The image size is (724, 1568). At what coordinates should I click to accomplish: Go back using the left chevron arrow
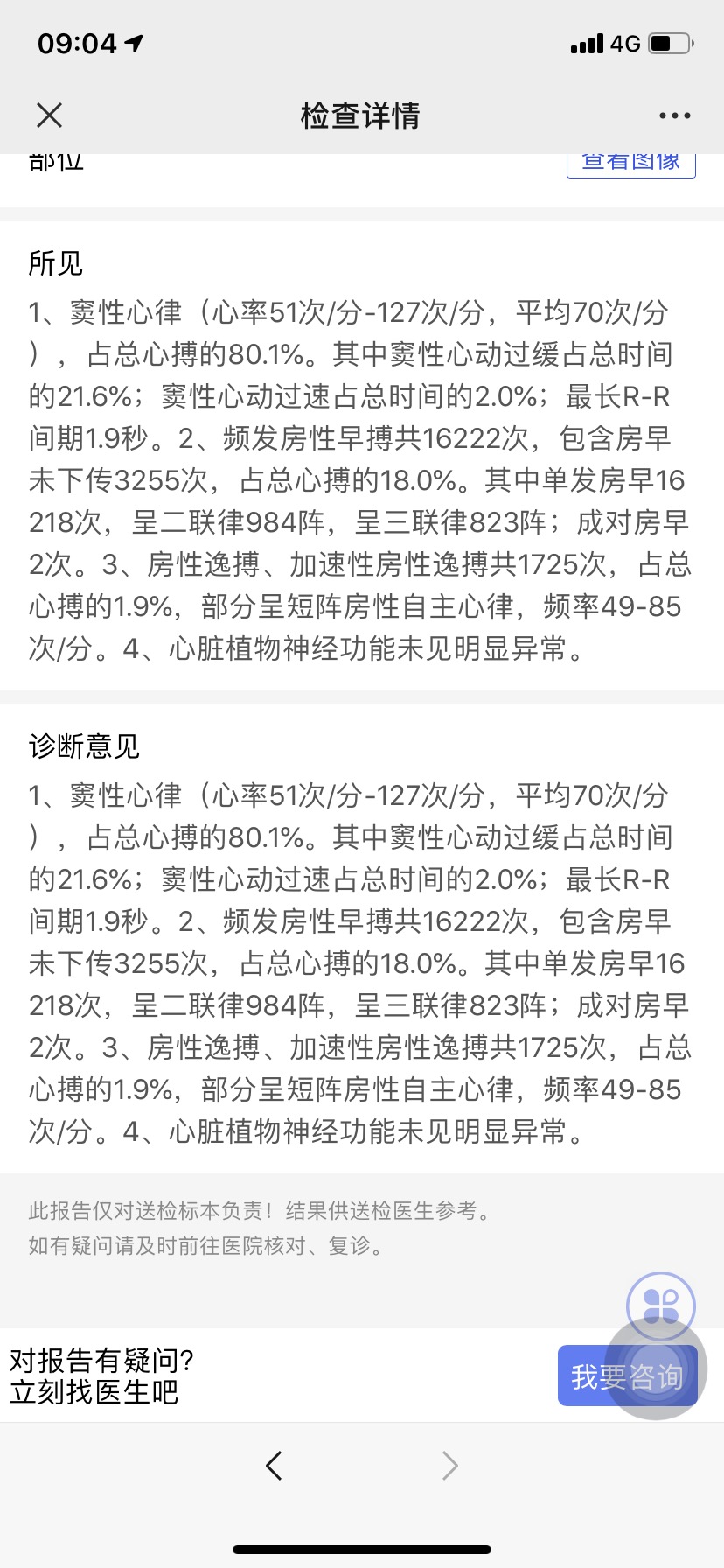pos(274,1465)
